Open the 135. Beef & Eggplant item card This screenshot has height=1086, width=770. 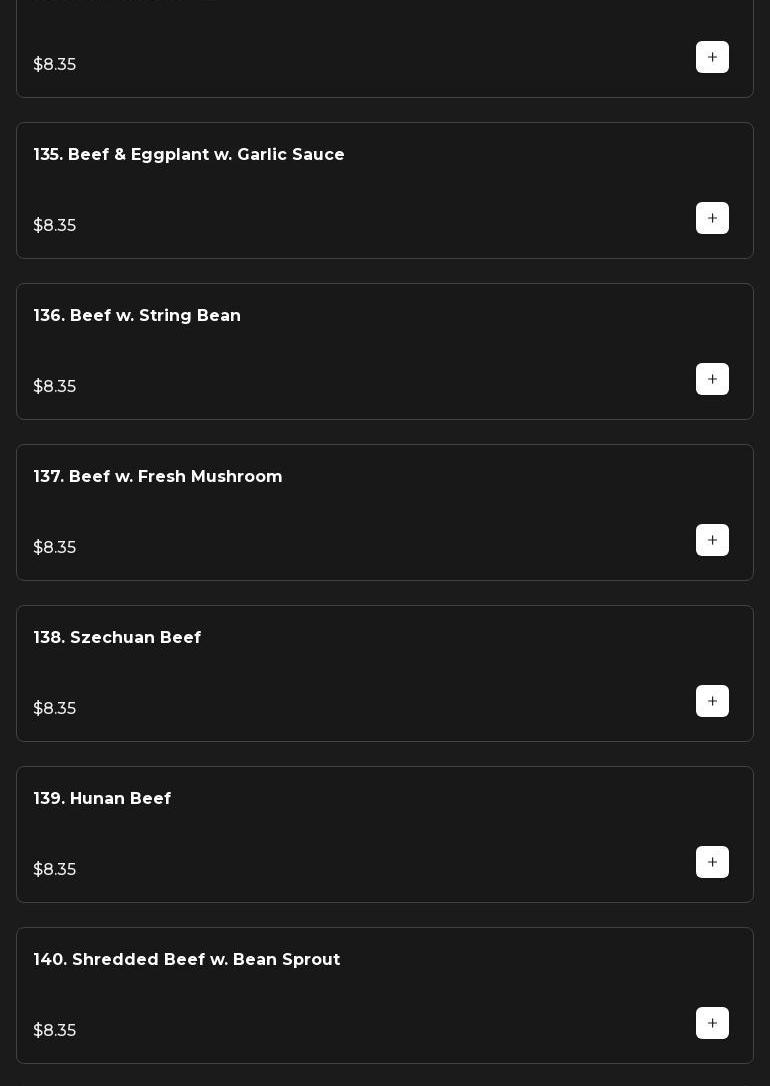tap(189, 155)
